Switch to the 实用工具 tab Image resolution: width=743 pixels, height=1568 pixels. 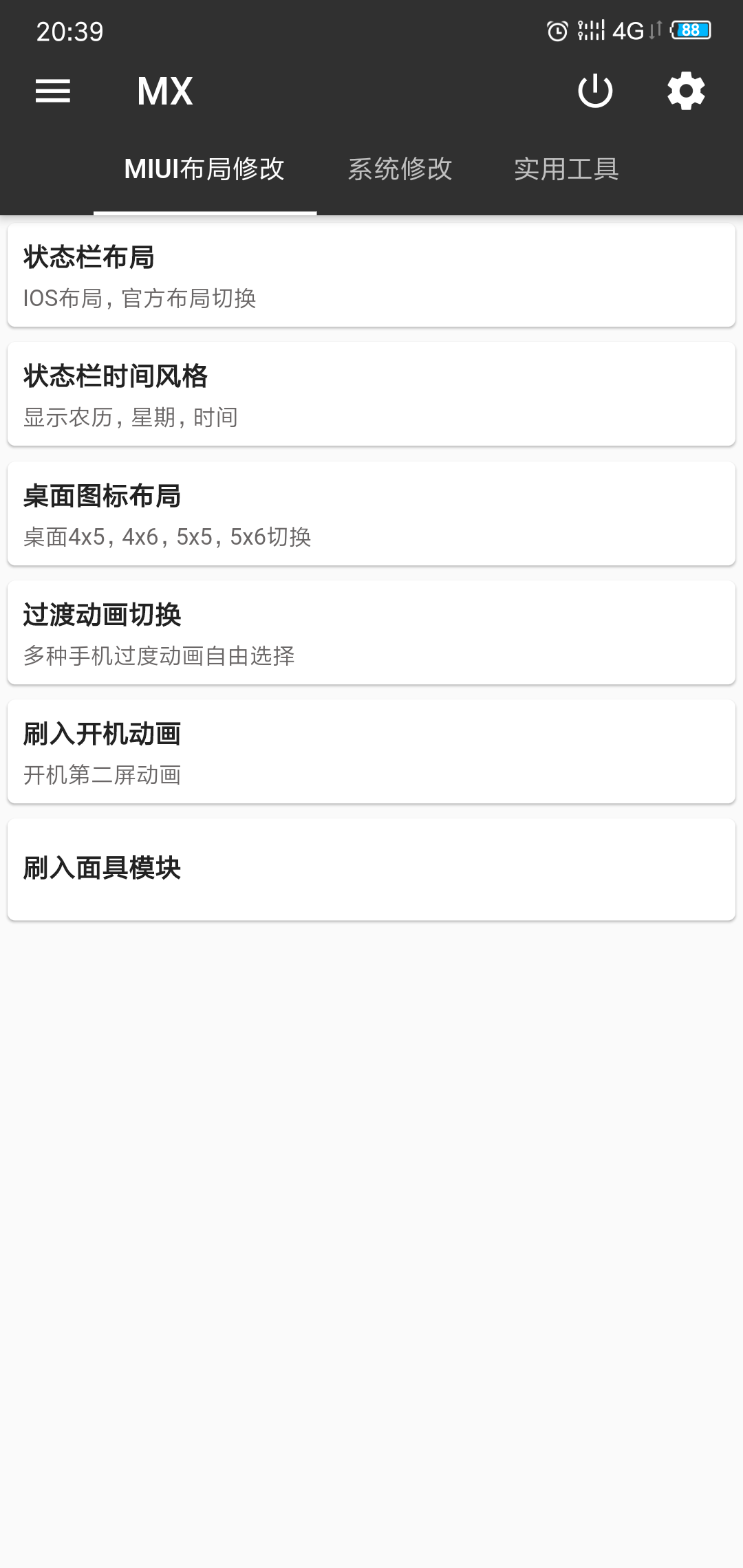pyautogui.click(x=566, y=169)
